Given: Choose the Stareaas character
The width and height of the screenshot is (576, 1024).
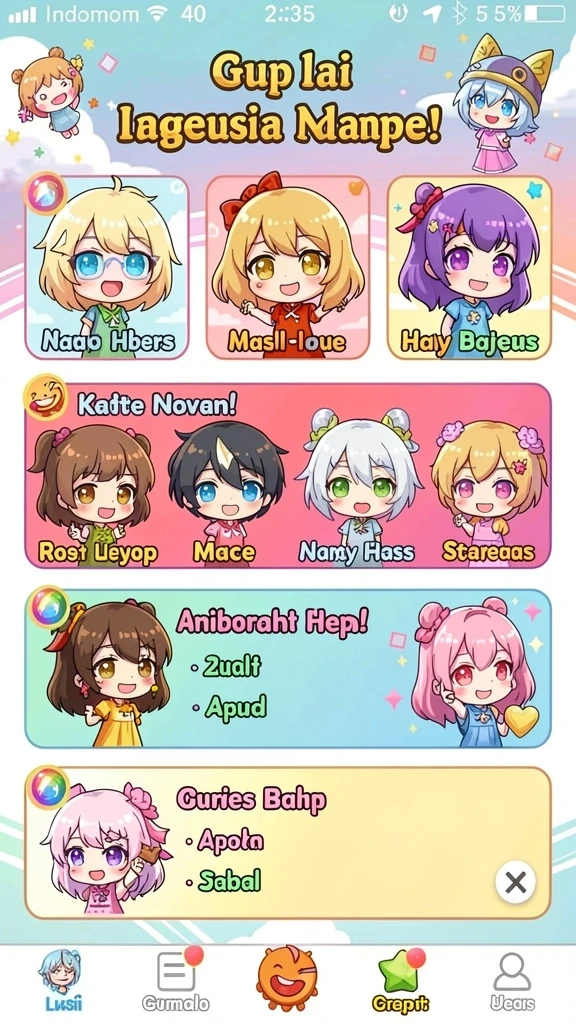Looking at the screenshot, I should coord(488,495).
